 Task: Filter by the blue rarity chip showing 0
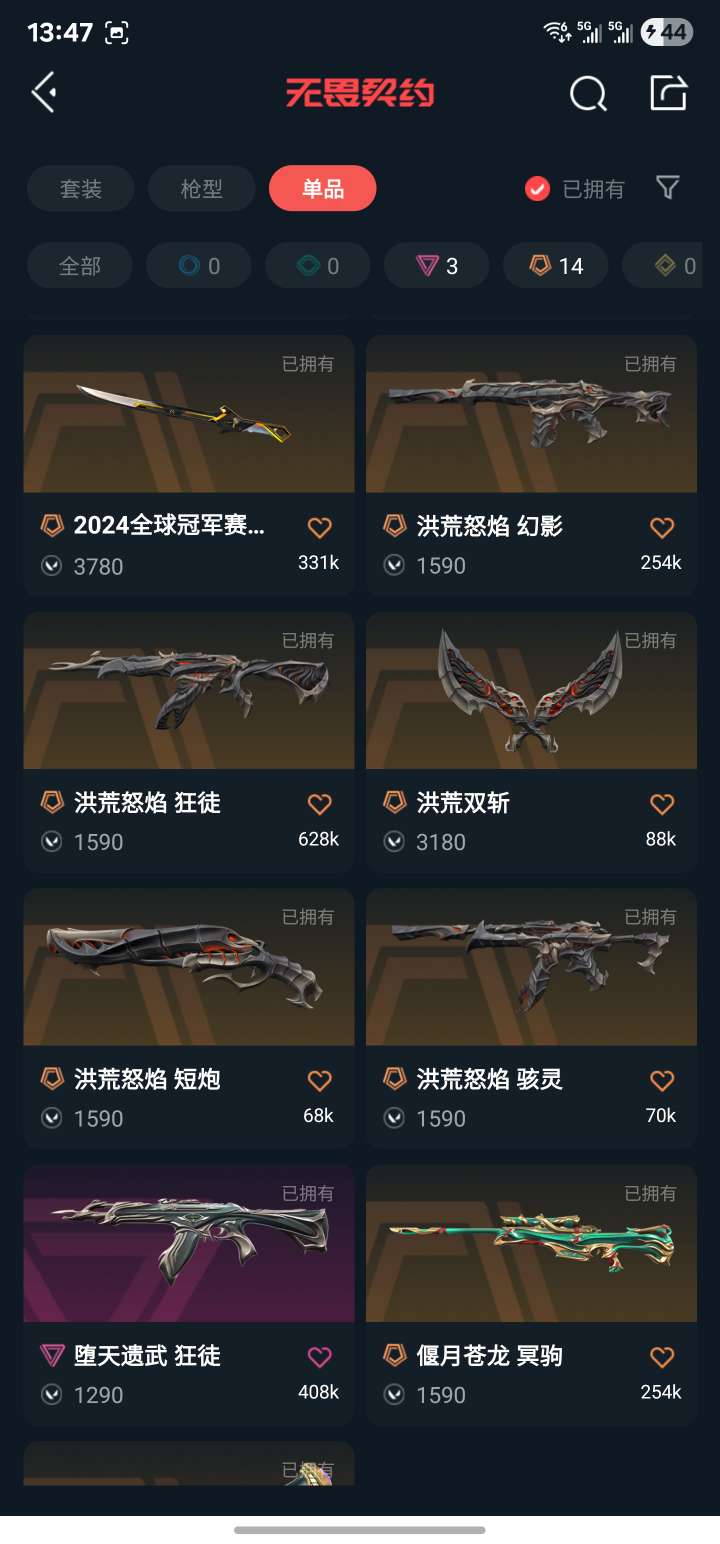point(199,266)
